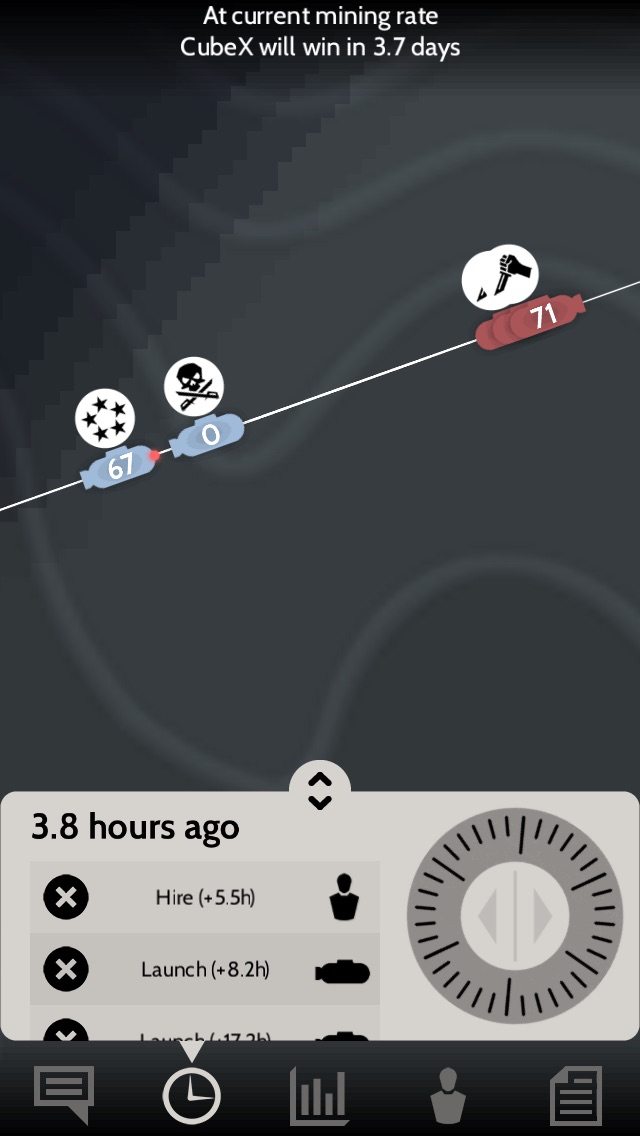
Task: Switch to the clock time machine tab
Action: [x=191, y=1095]
